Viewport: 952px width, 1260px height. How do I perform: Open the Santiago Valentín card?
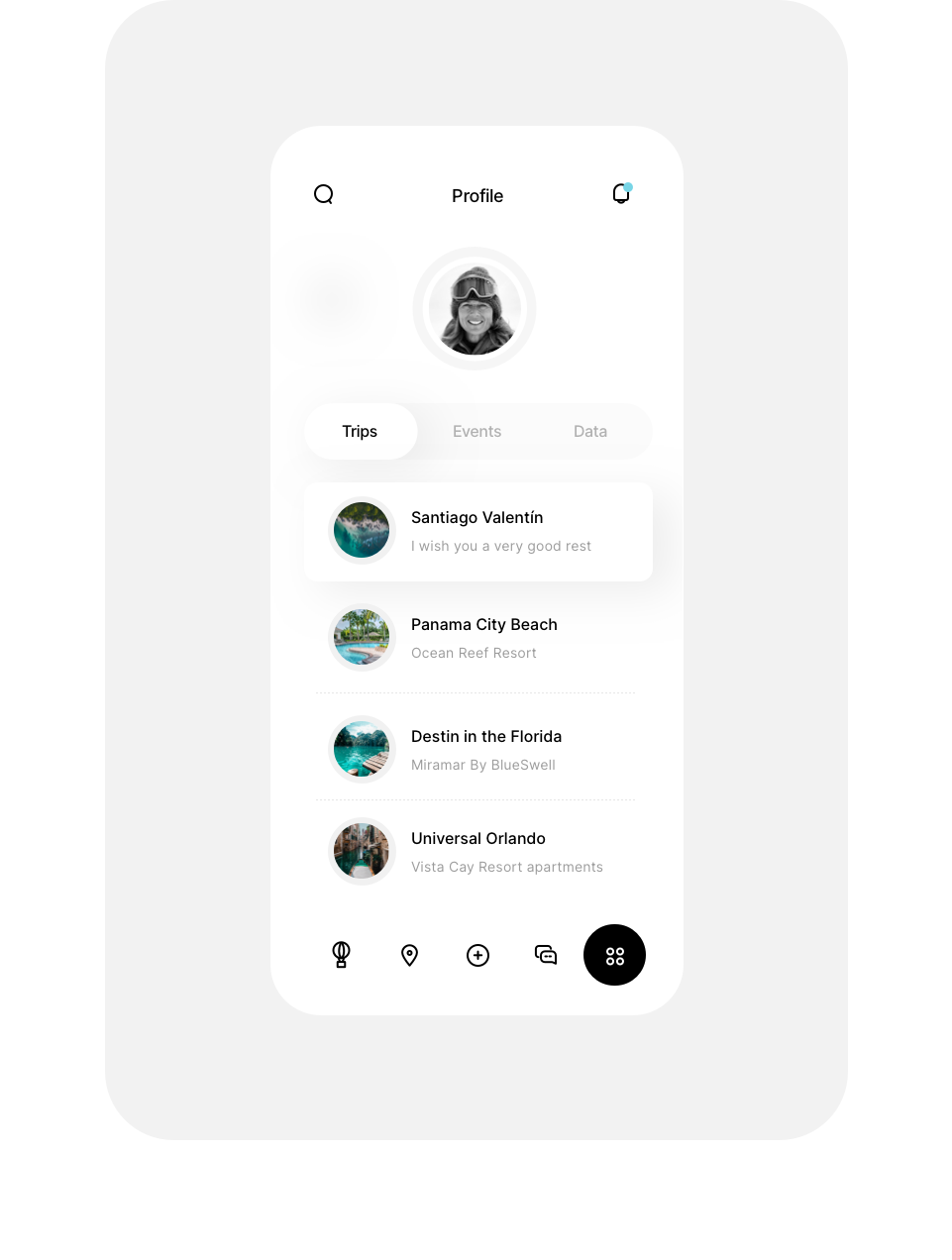coord(478,532)
